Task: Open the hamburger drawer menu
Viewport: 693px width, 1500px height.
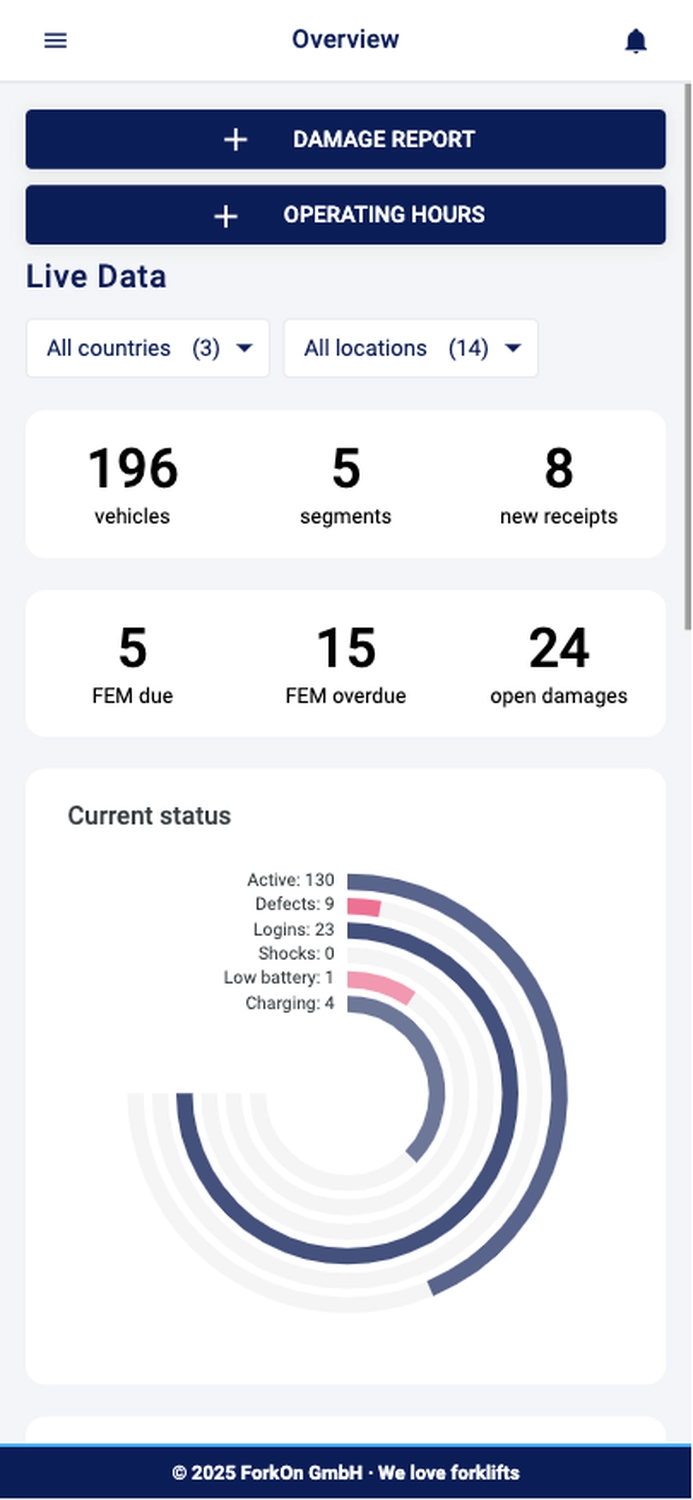Action: pos(56,40)
